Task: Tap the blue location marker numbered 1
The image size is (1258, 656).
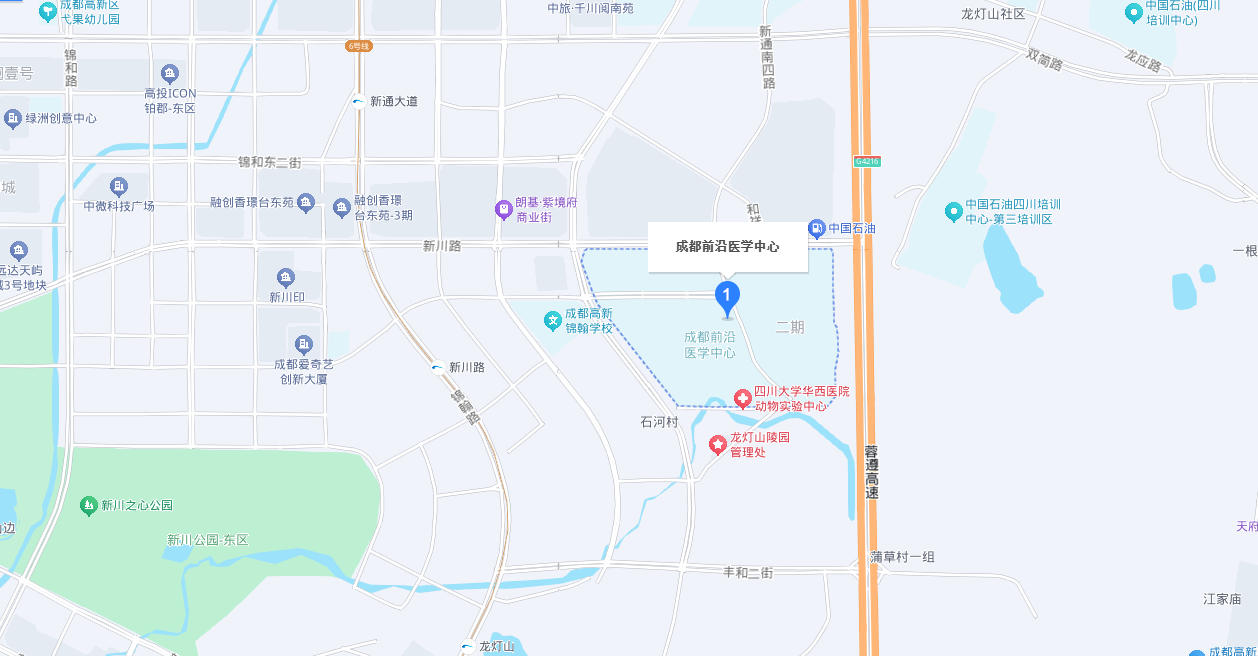Action: pyautogui.click(x=727, y=295)
